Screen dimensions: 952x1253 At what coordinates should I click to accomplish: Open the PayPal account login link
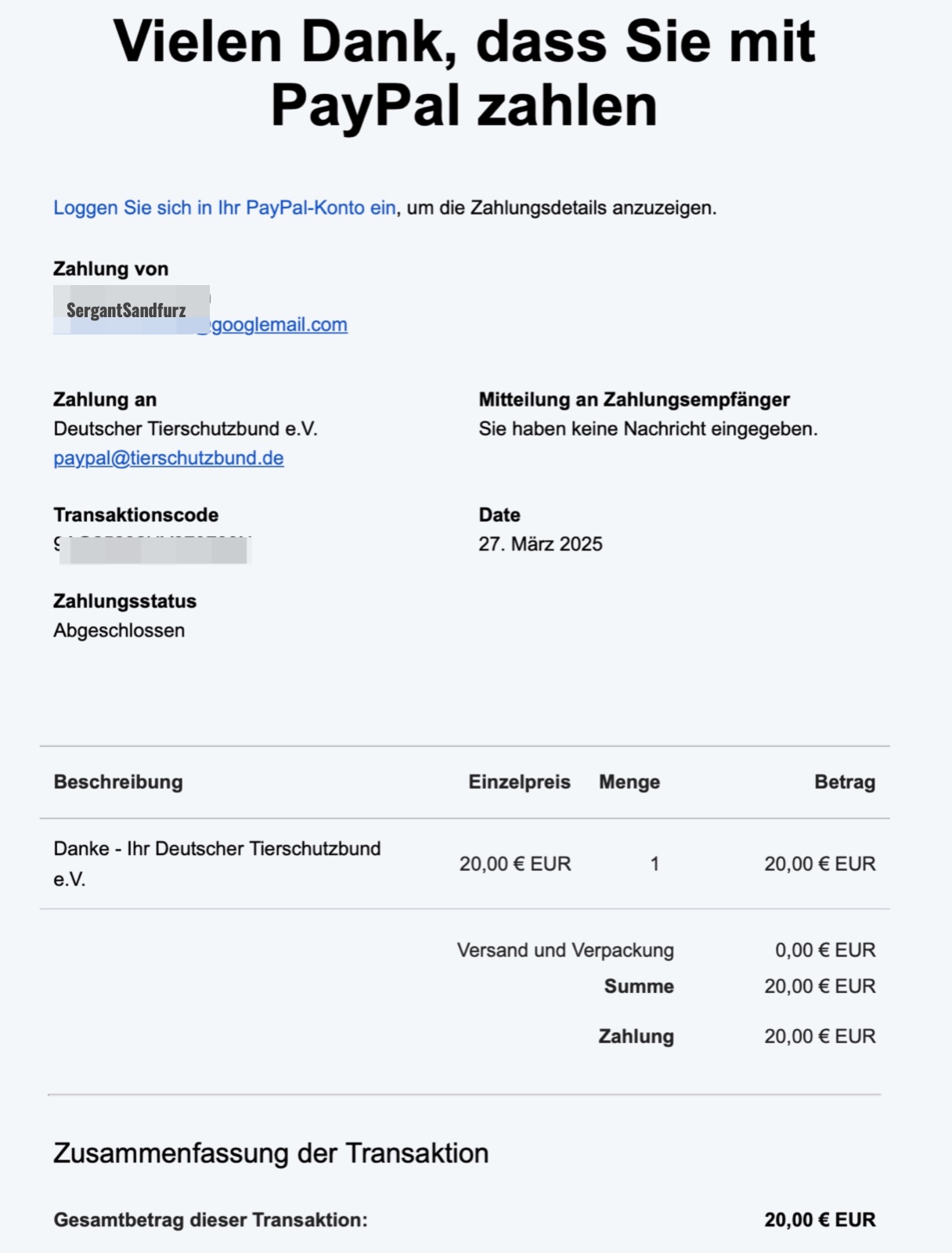tap(225, 208)
